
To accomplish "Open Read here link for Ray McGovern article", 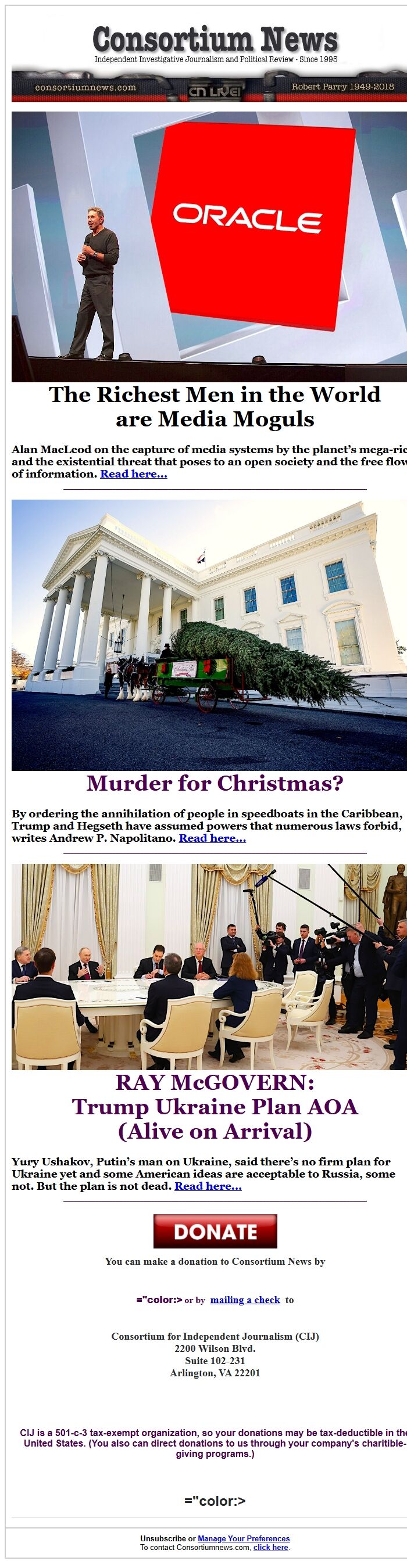I will pyautogui.click(x=208, y=1186).
